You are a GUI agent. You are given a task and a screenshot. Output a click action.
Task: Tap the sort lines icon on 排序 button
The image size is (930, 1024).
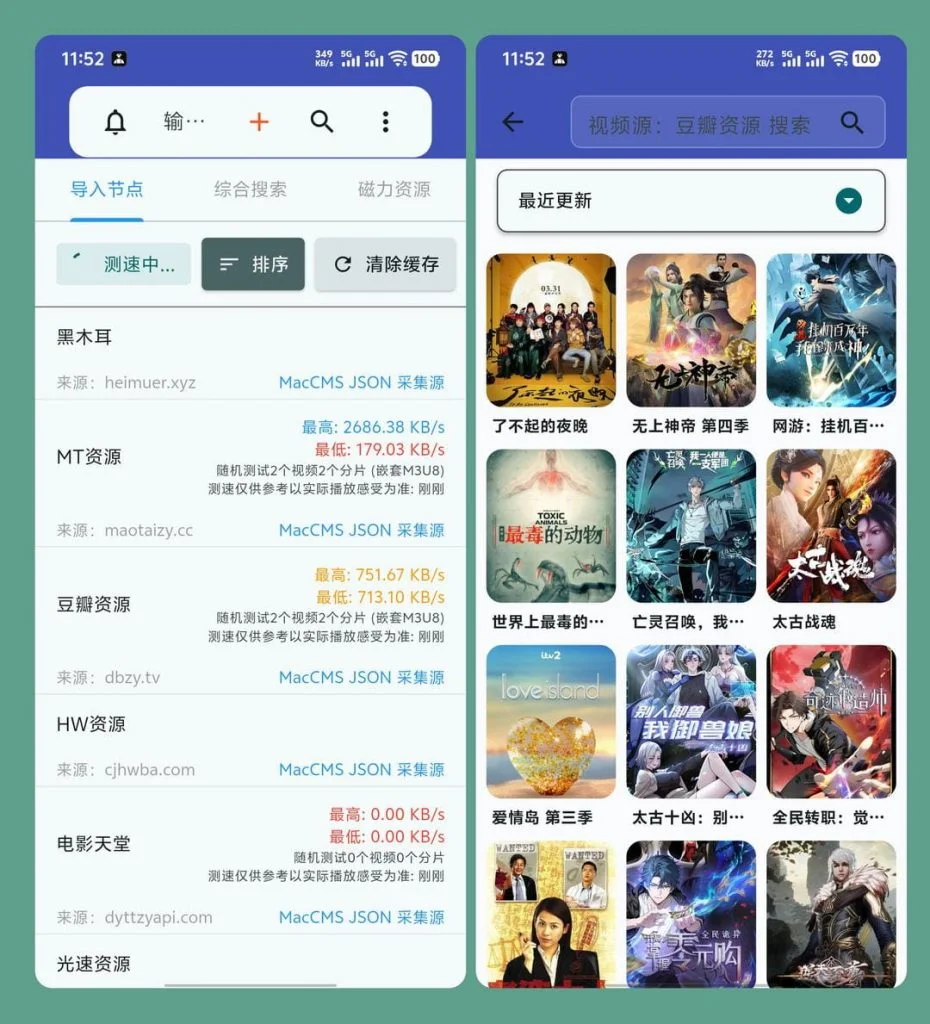click(x=229, y=264)
